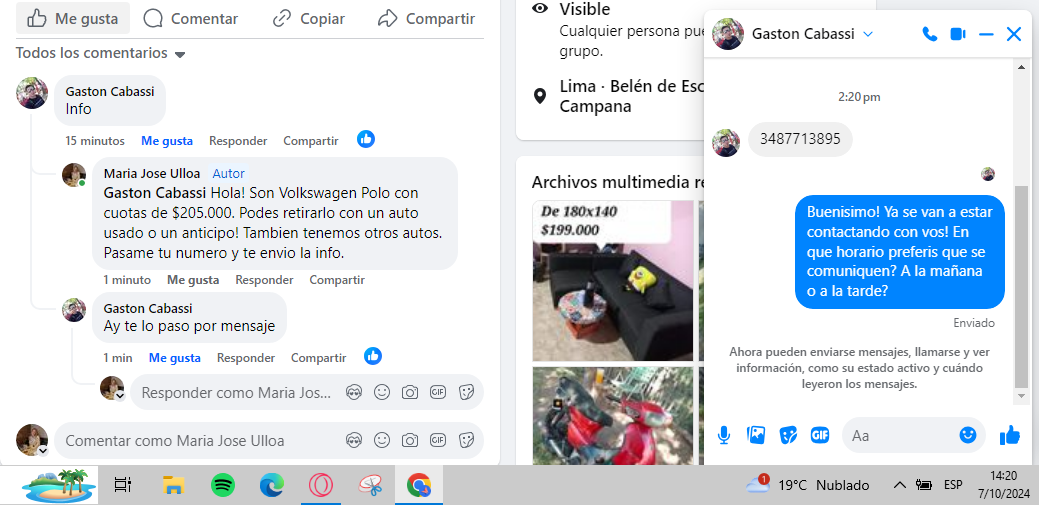1039x505 pixels.
Task: Focus the Responder como Maria Jose reply field
Action: click(236, 393)
